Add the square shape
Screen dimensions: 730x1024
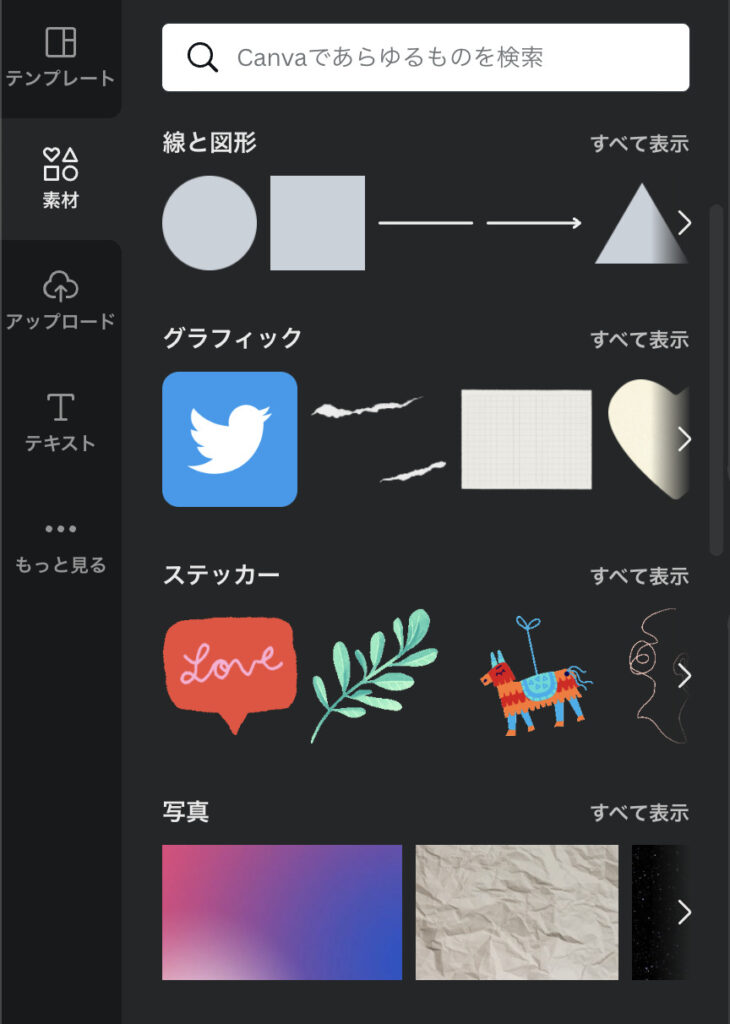[317, 223]
